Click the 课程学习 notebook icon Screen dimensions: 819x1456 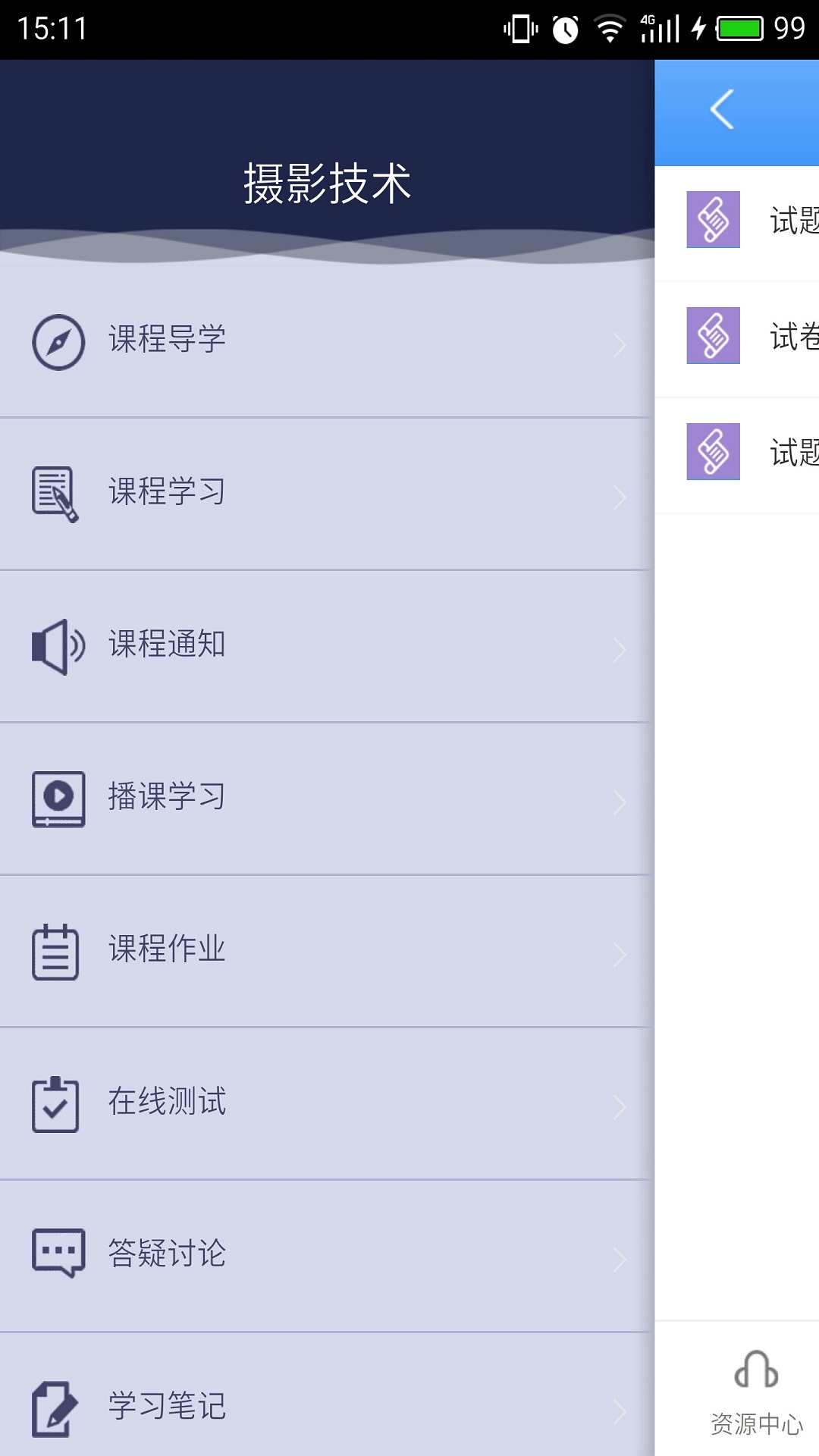click(55, 494)
